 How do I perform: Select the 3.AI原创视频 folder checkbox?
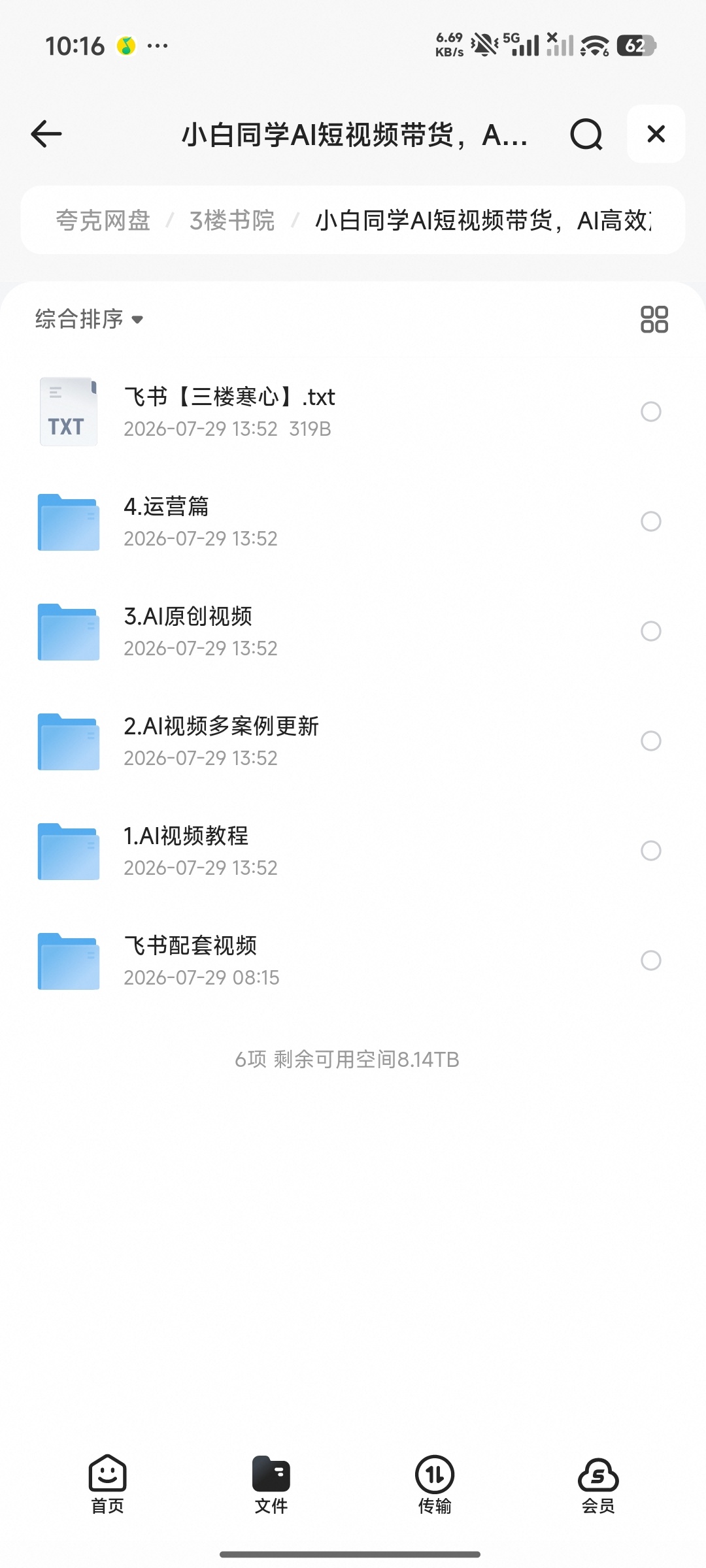coord(650,631)
